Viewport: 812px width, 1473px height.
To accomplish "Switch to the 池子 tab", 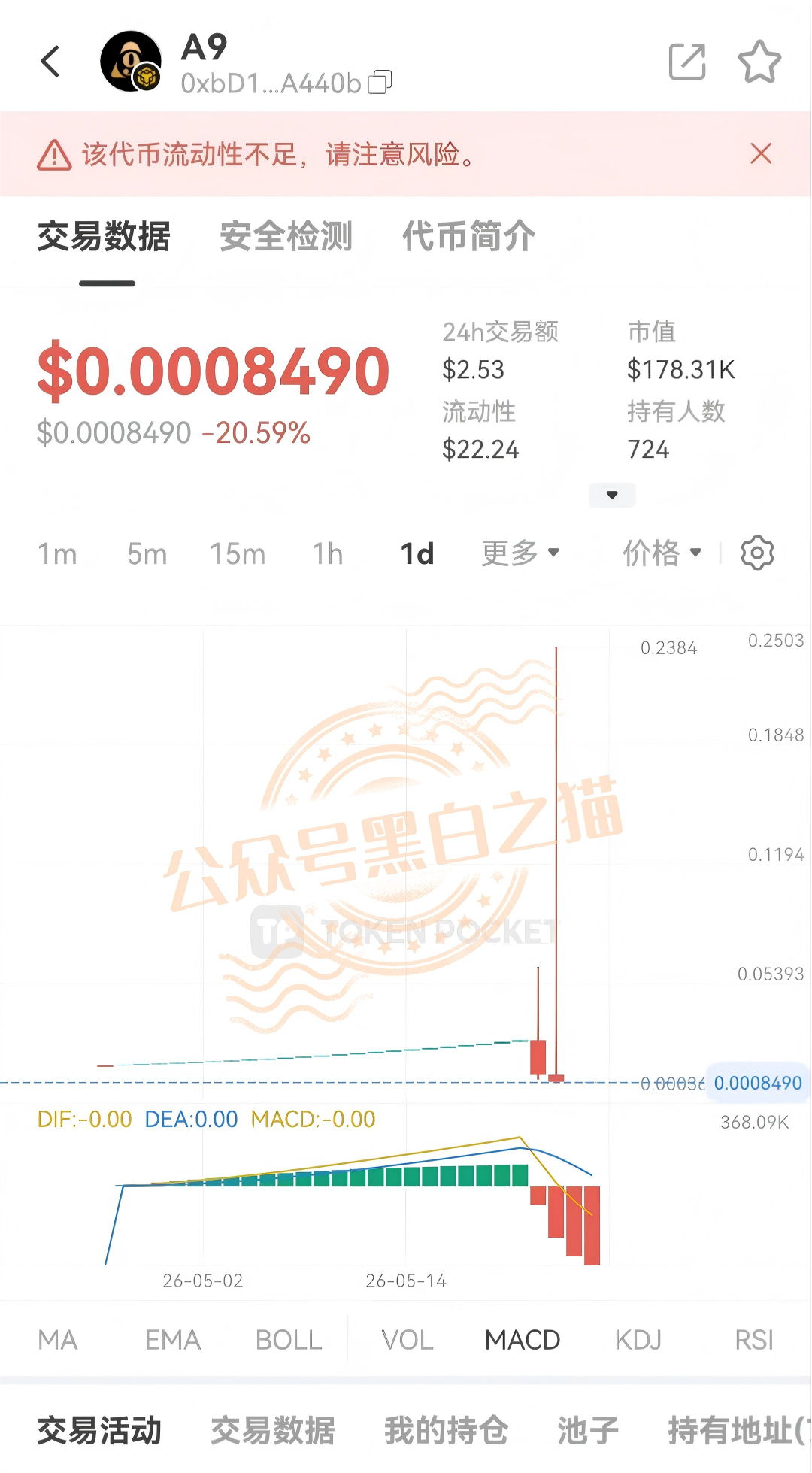I will 588,1431.
